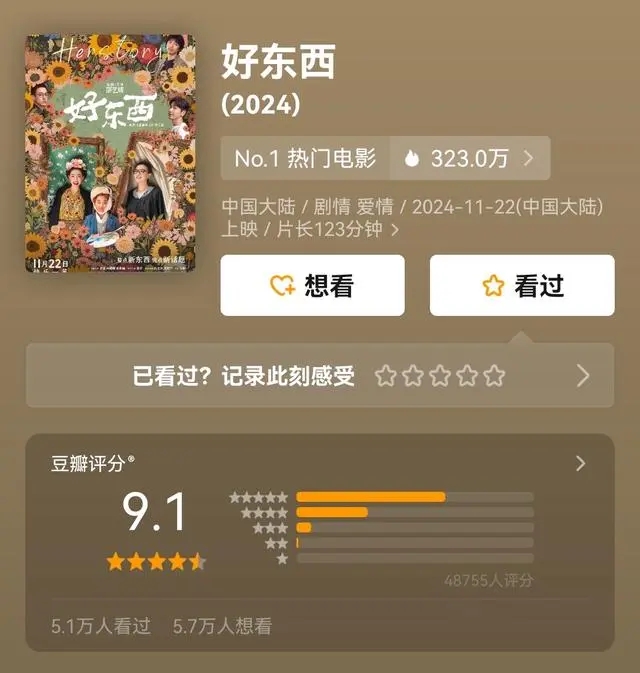Mark the movie as 看过
This screenshot has height=673, width=640.
click(x=522, y=286)
